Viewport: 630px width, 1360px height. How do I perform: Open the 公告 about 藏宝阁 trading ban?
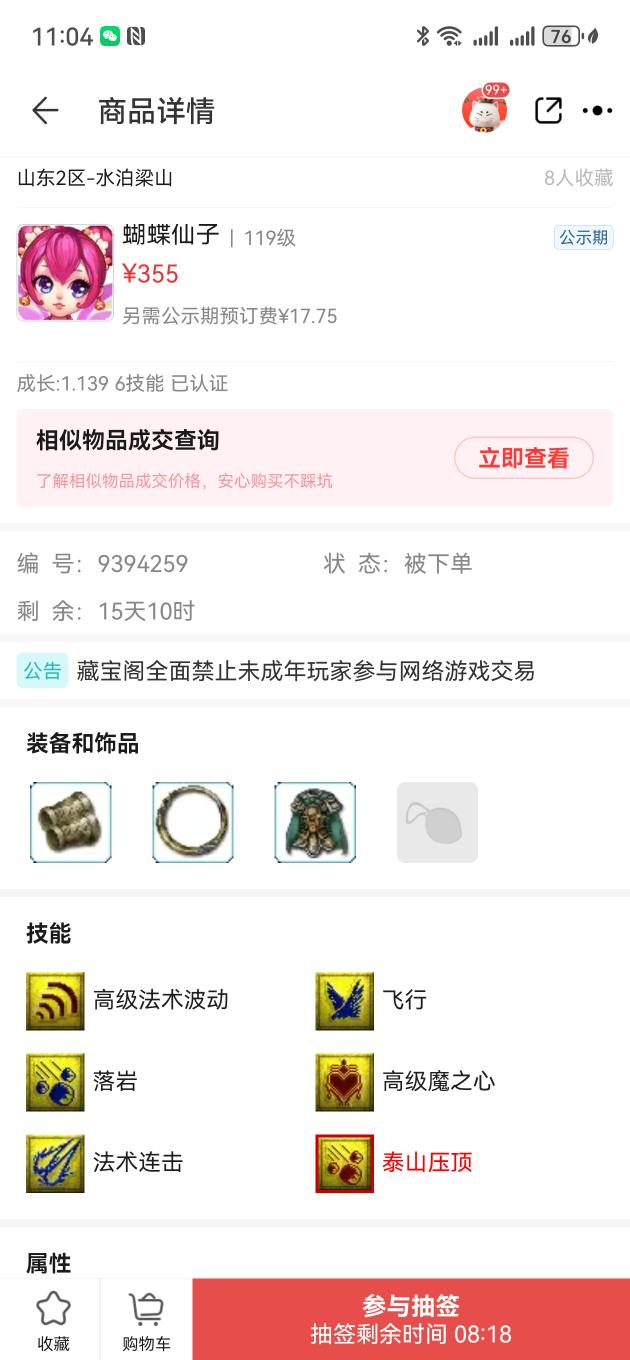[x=305, y=671]
